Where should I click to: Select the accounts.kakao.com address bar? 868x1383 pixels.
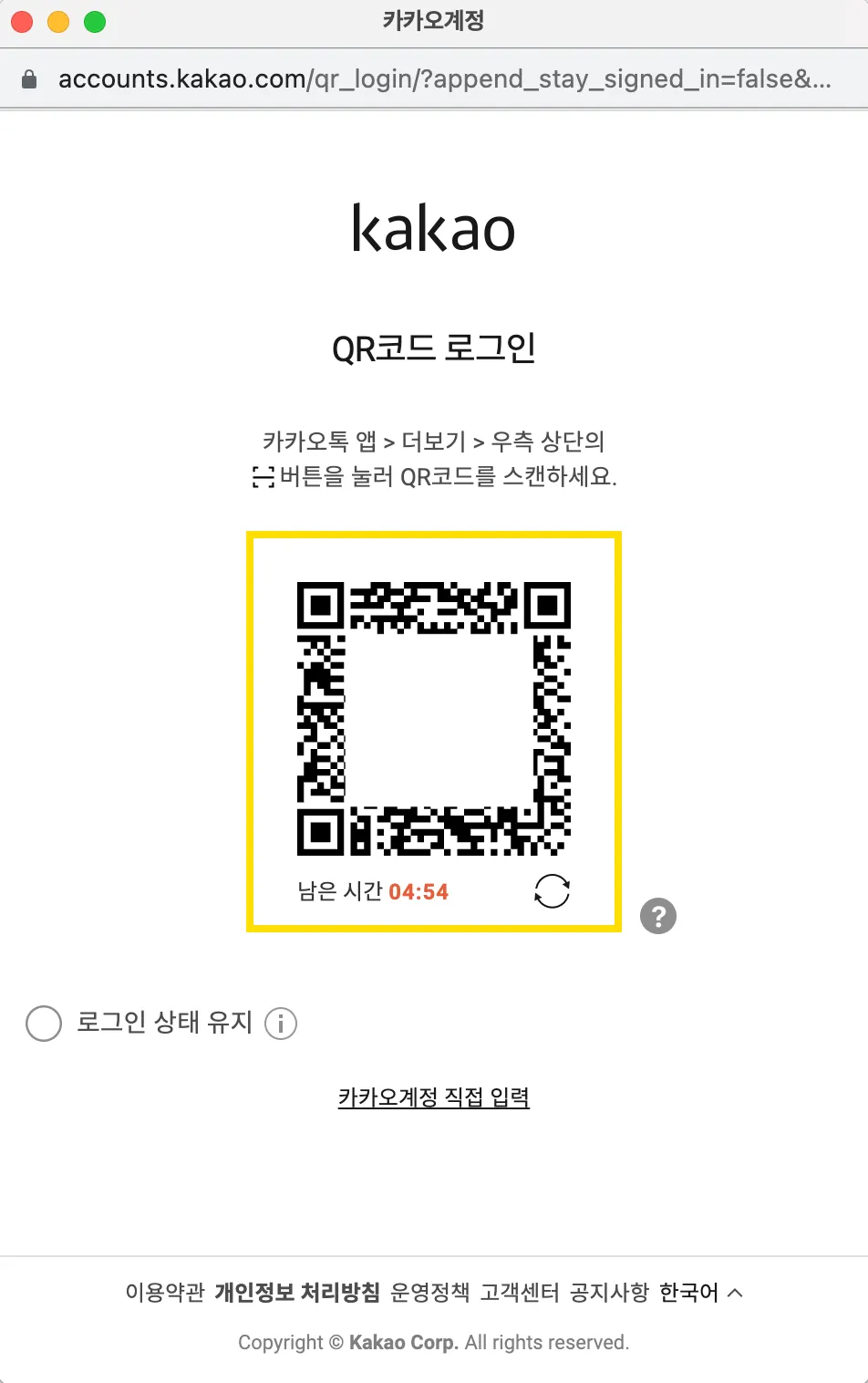click(x=444, y=79)
